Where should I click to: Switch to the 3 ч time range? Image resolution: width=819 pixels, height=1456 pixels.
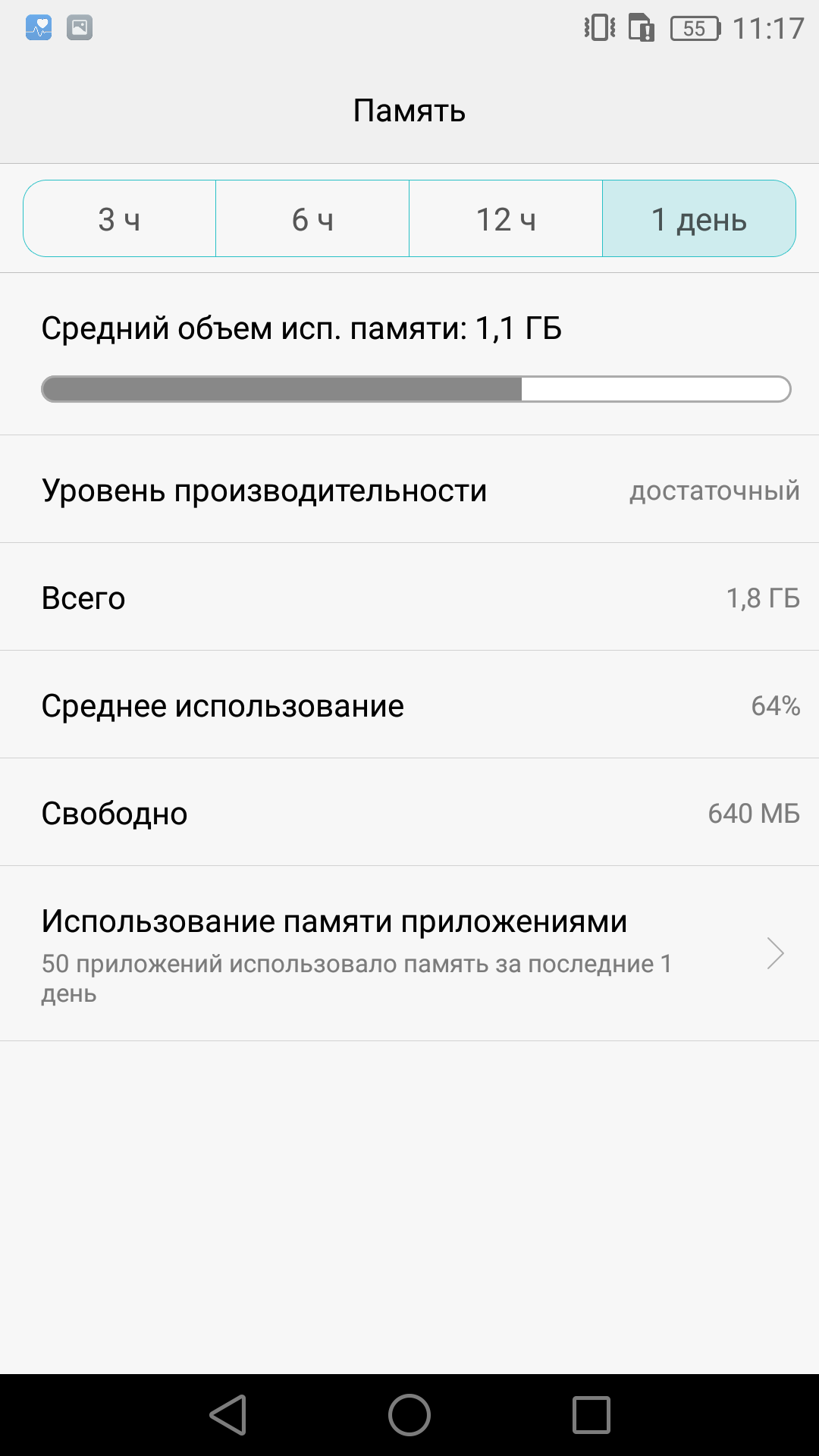[x=120, y=218]
